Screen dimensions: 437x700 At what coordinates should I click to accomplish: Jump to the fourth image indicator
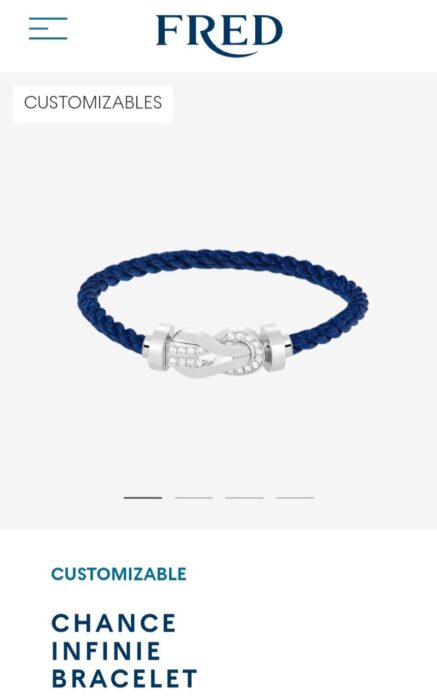tap(295, 497)
